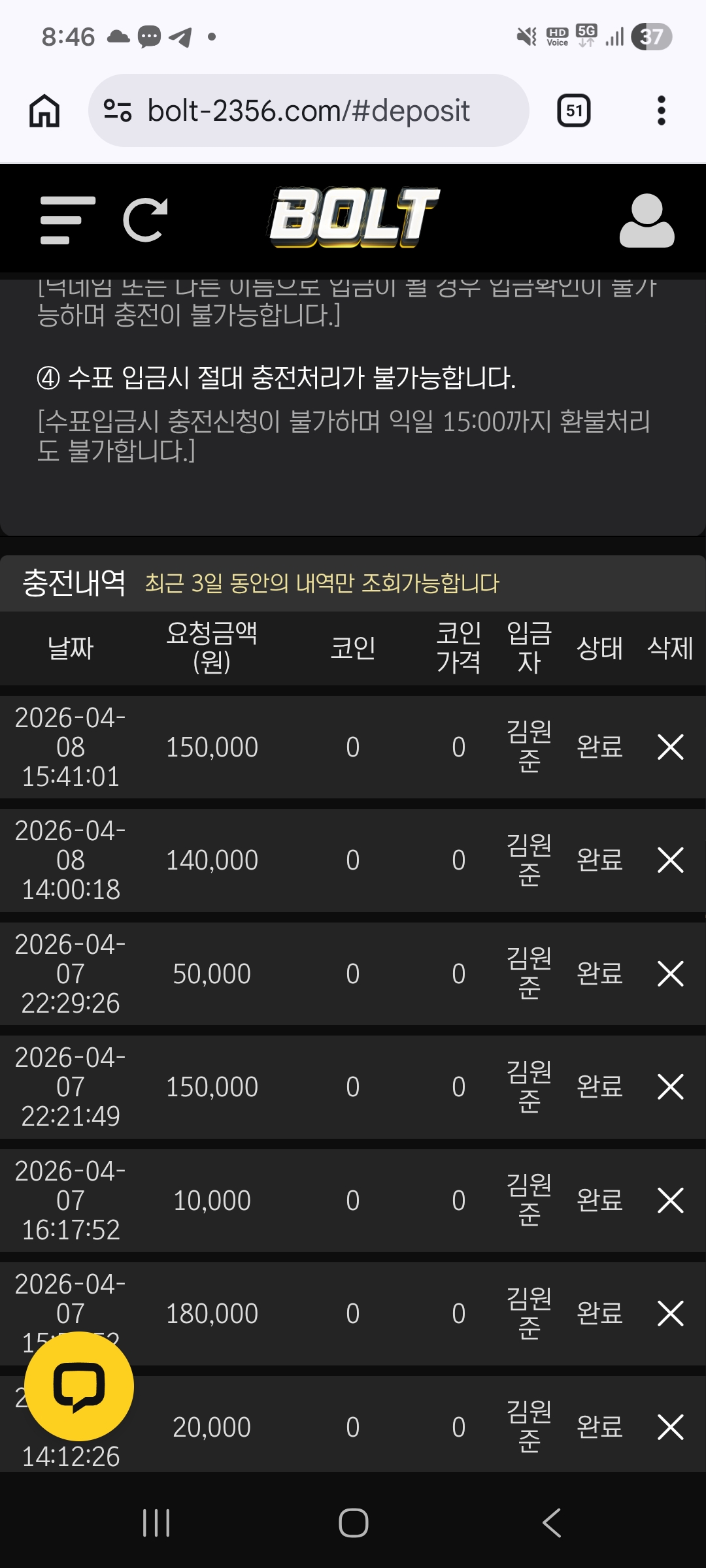Remove the 20,000 won deposit entry
The height and width of the screenshot is (1568, 706).
pos(670,1426)
